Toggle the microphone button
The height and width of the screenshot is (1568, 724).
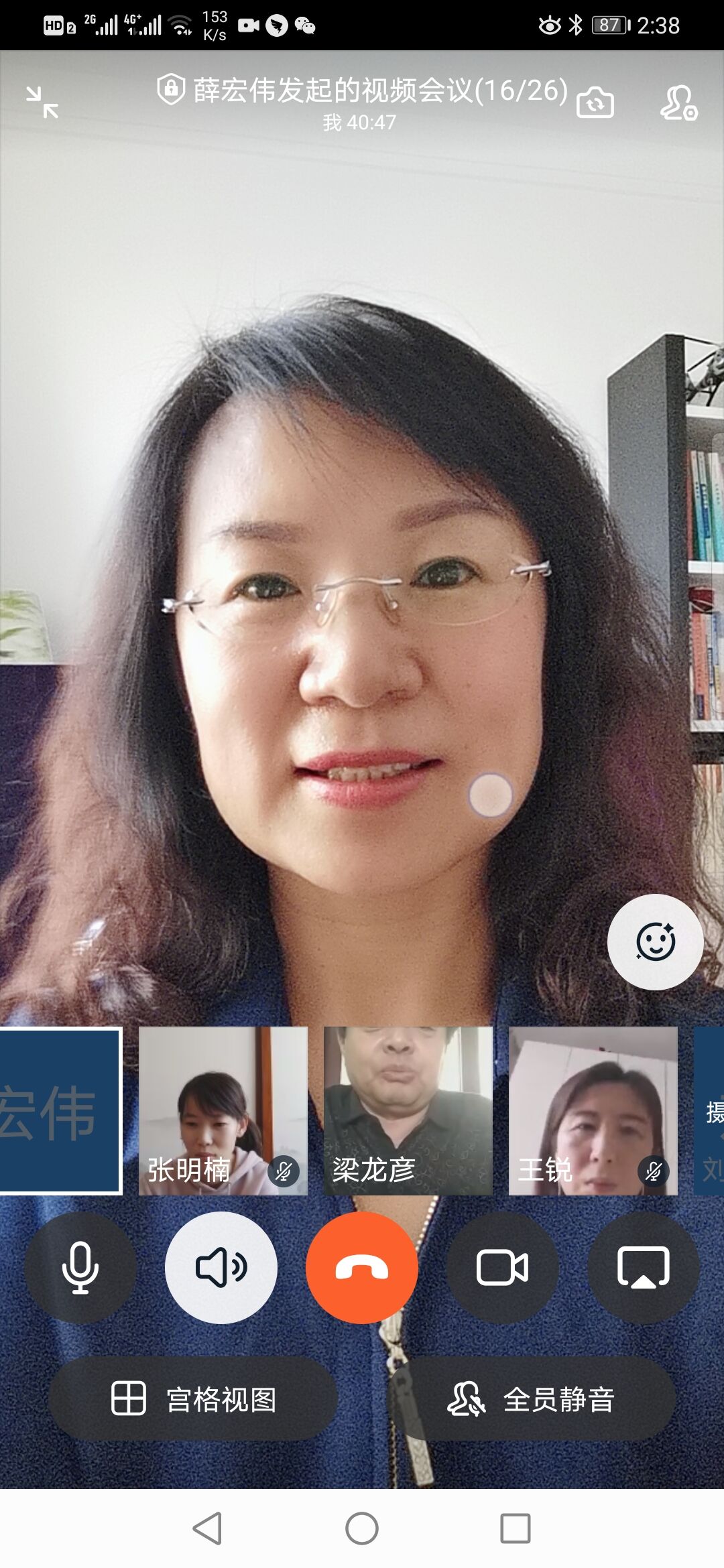80,1267
